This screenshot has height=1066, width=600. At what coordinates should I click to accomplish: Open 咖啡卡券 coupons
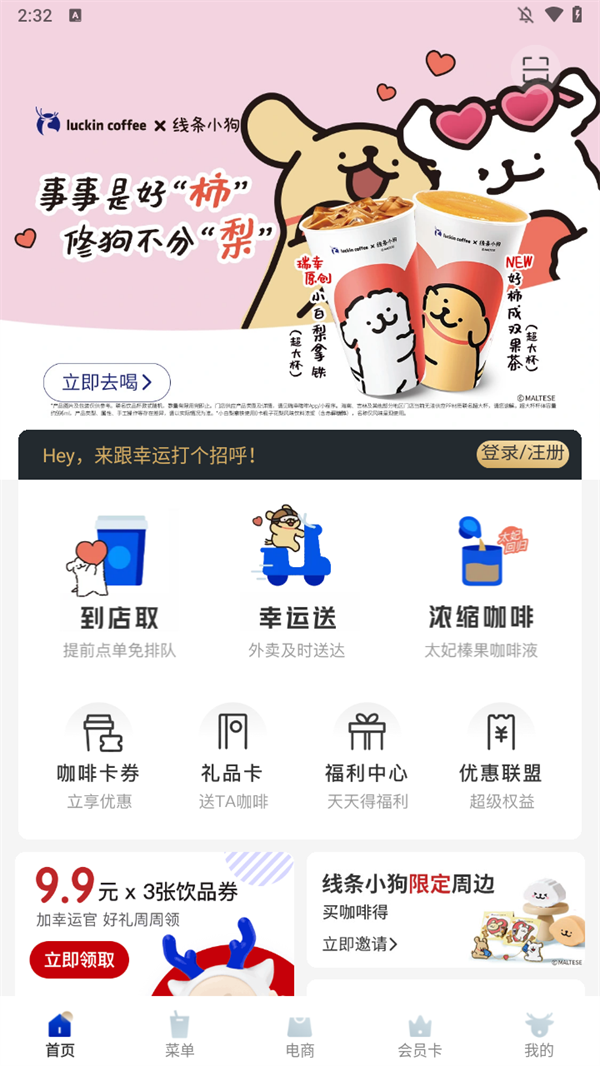[x=98, y=757]
